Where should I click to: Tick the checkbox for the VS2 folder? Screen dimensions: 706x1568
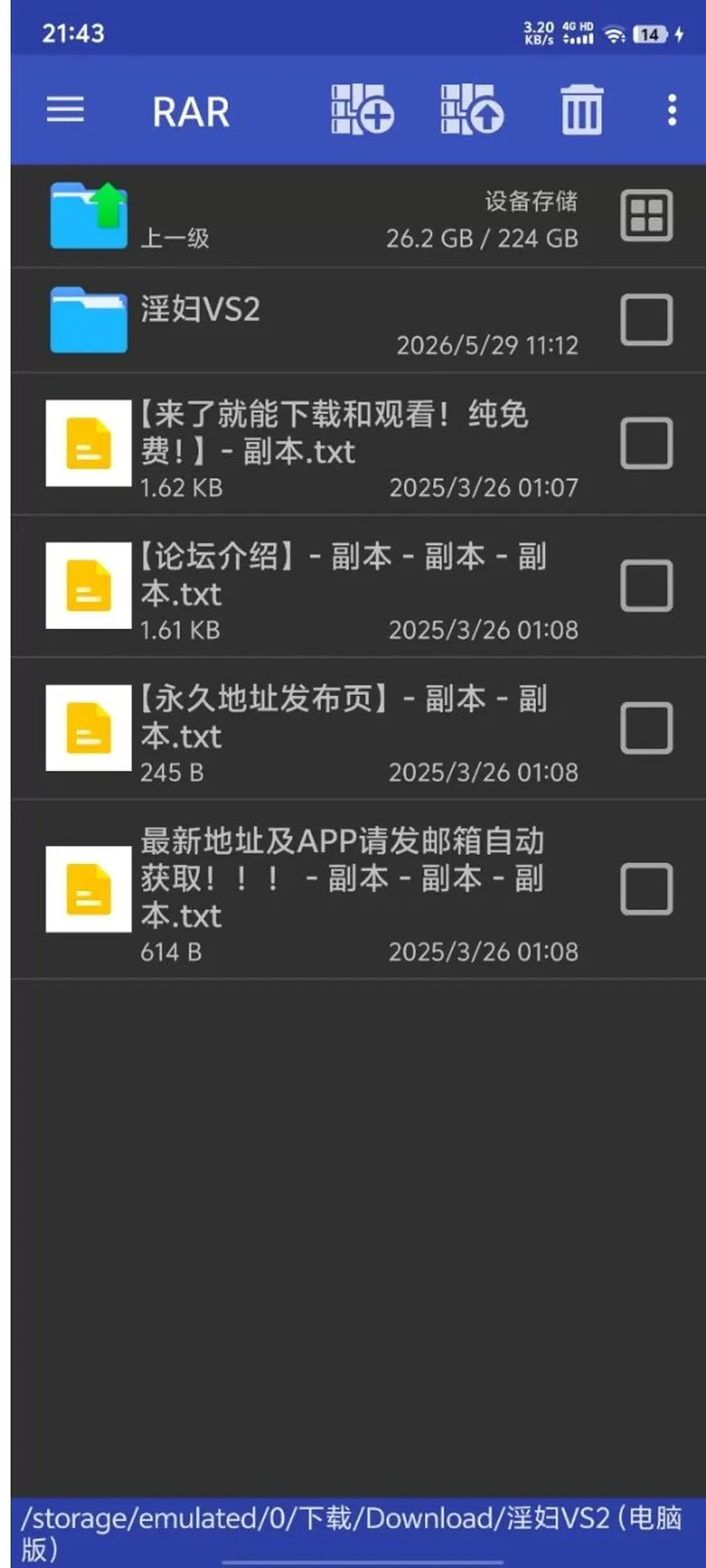click(x=646, y=320)
